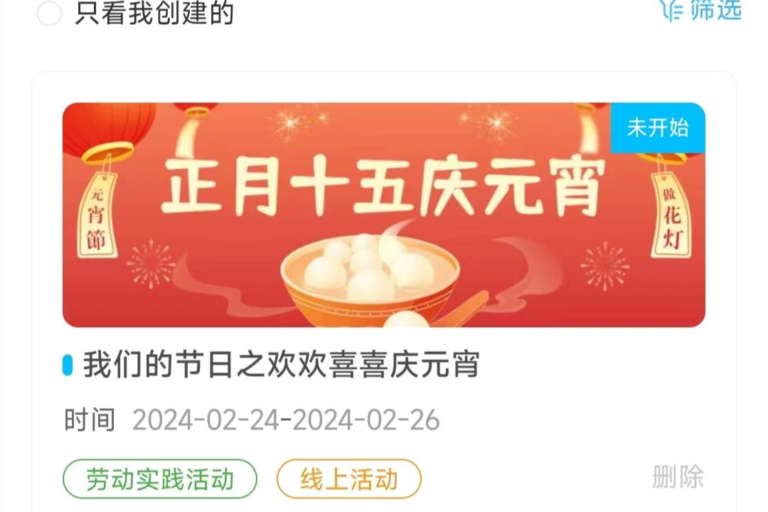Delete the 欢欢喜喜庆元宵 activity via 删除
Image resolution: width=768 pixels, height=512 pixels.
(x=678, y=477)
